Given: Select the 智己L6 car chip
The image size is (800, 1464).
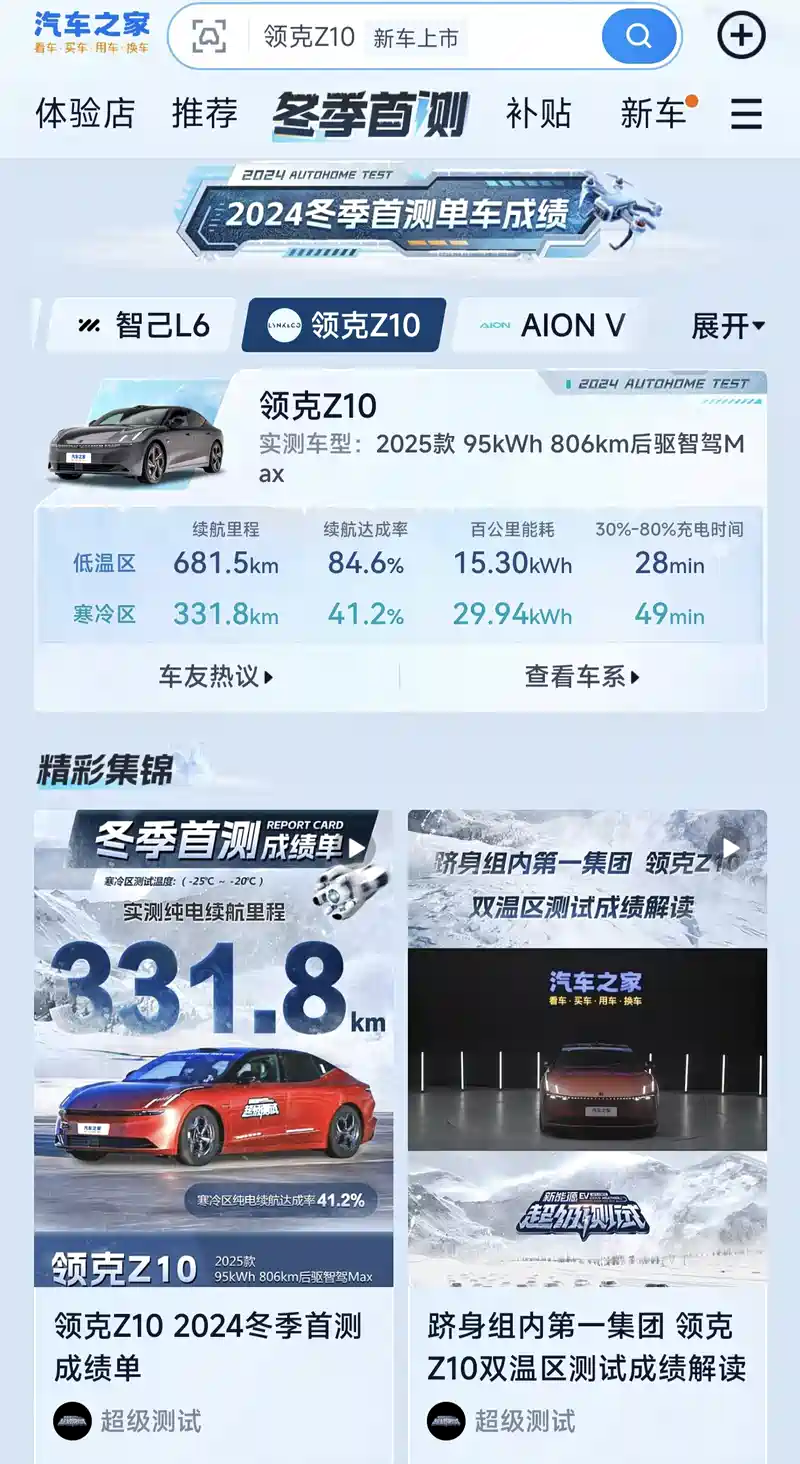Looking at the screenshot, I should [143, 325].
